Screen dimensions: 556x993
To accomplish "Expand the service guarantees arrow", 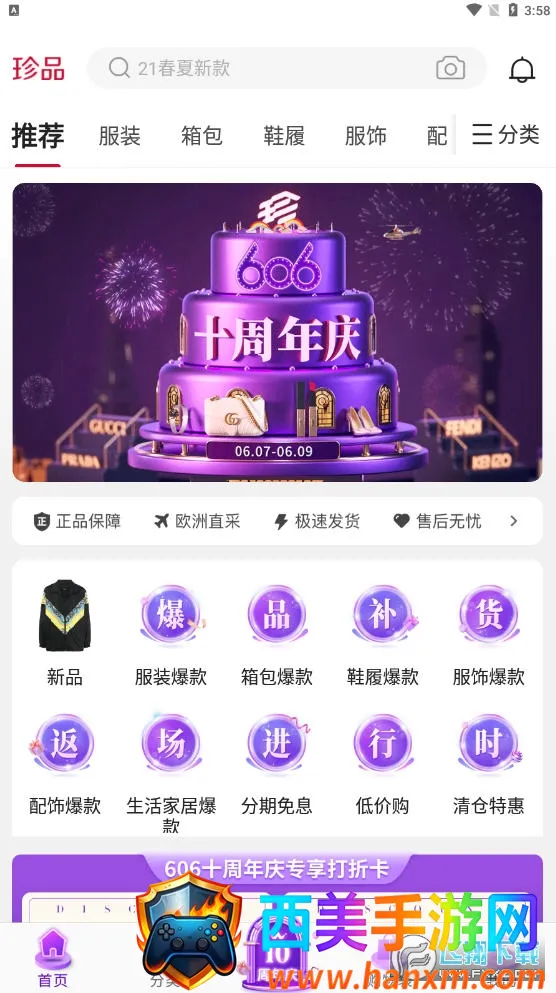I will 514,521.
